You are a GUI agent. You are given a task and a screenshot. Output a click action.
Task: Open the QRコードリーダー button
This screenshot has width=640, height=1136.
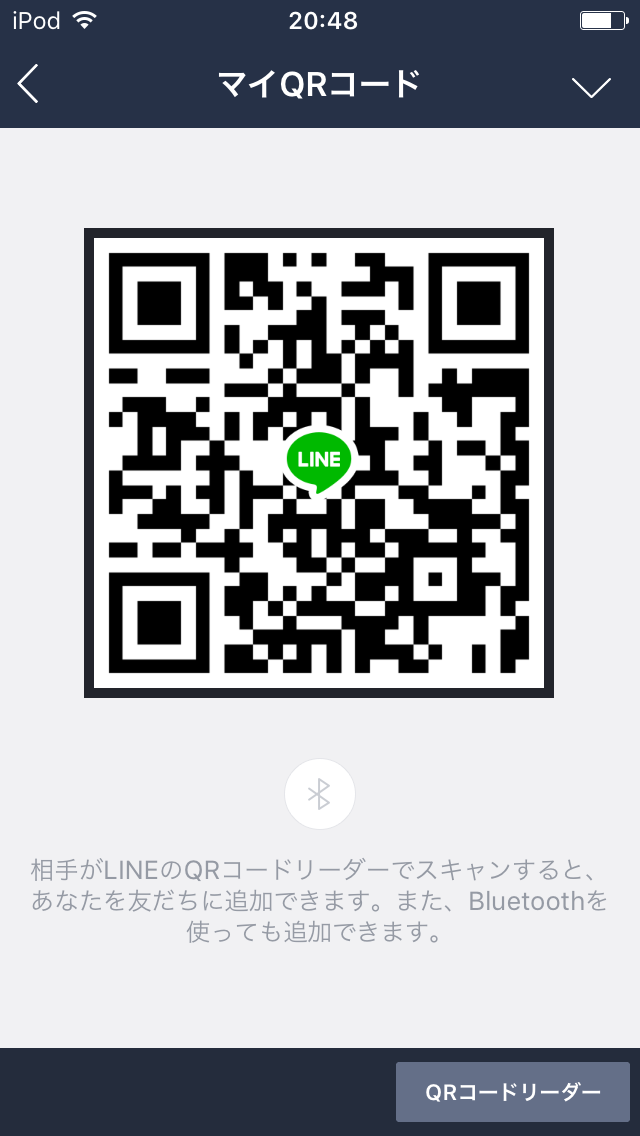pos(512,1092)
